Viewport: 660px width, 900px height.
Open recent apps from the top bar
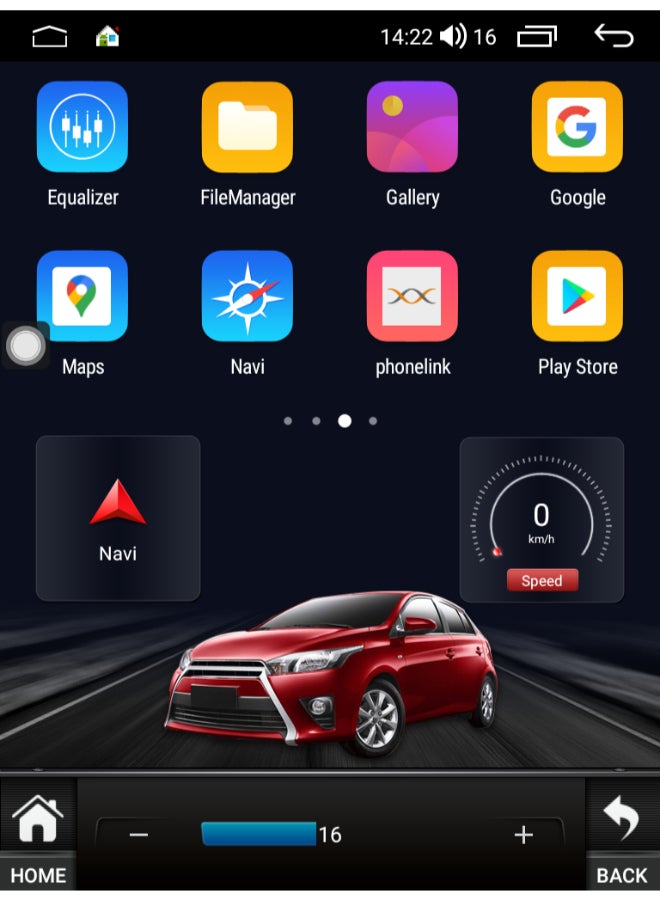pos(537,37)
